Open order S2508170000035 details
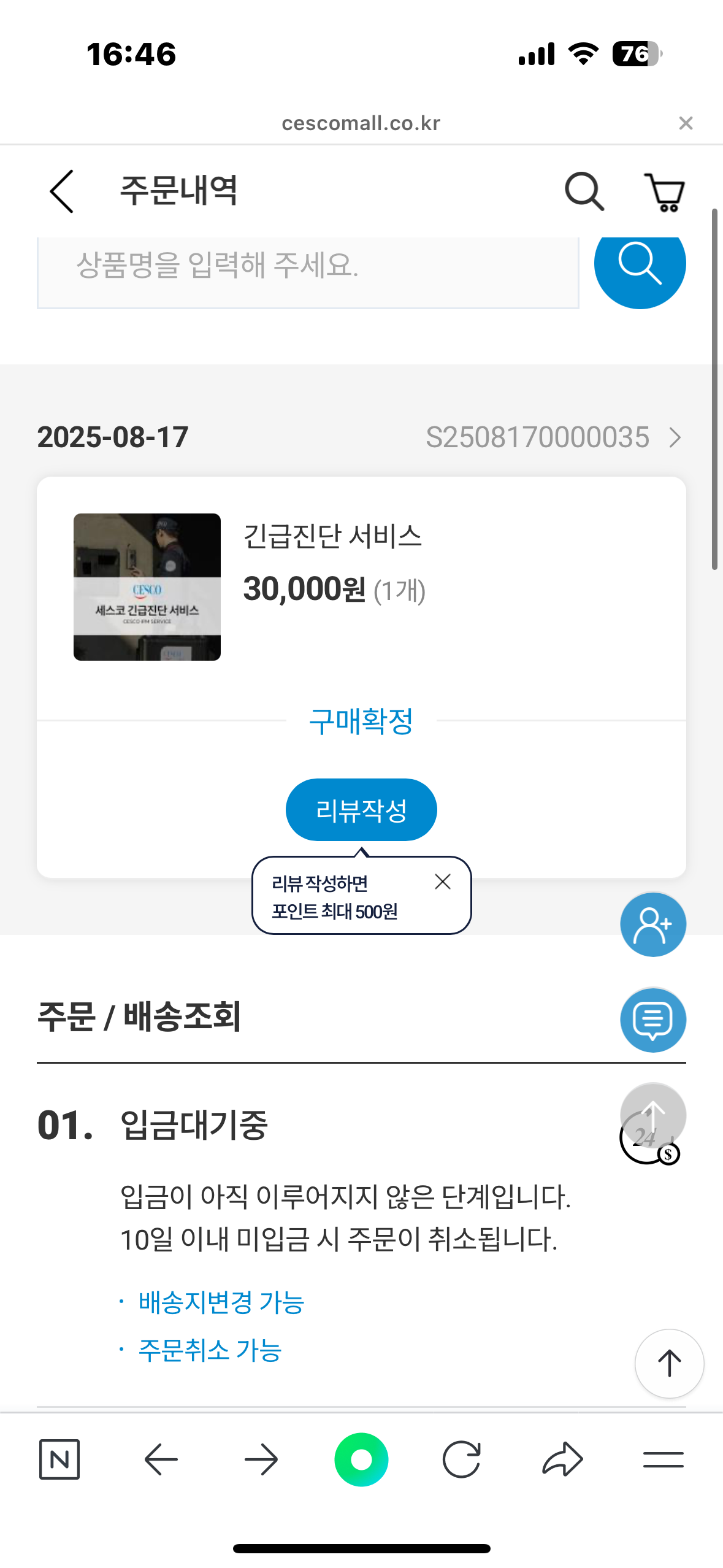The width and height of the screenshot is (723, 1568). [553, 437]
